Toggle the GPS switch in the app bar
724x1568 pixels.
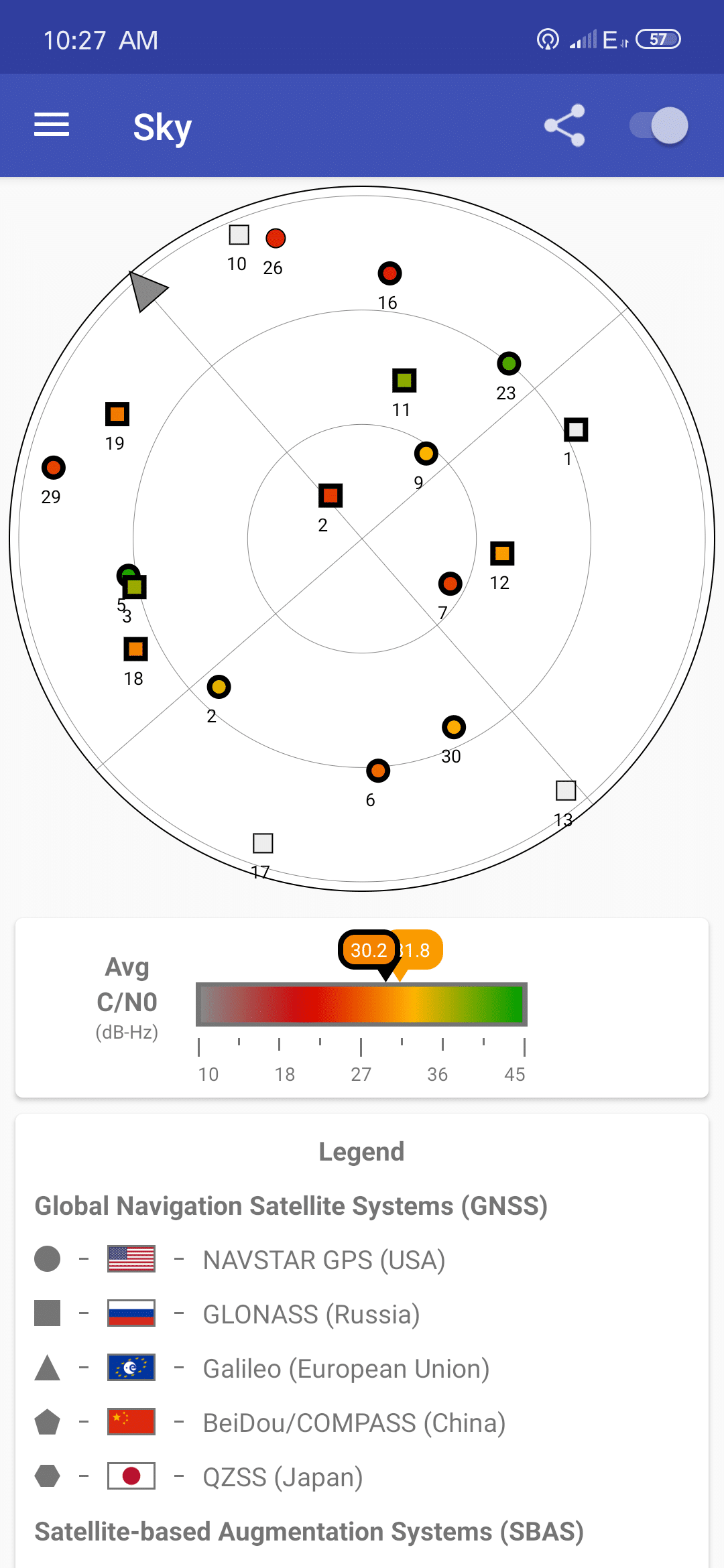point(659,125)
